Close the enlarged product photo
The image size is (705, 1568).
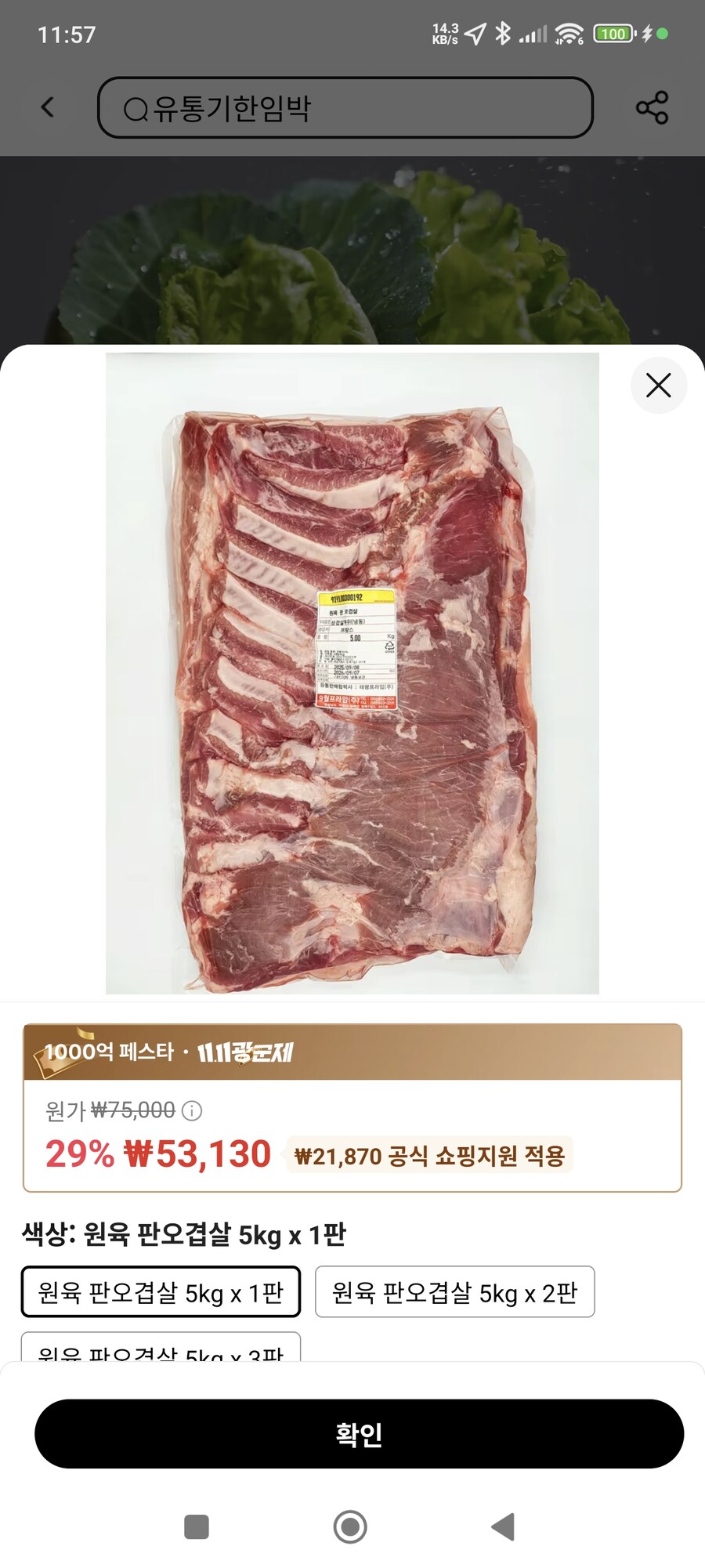pyautogui.click(x=659, y=385)
